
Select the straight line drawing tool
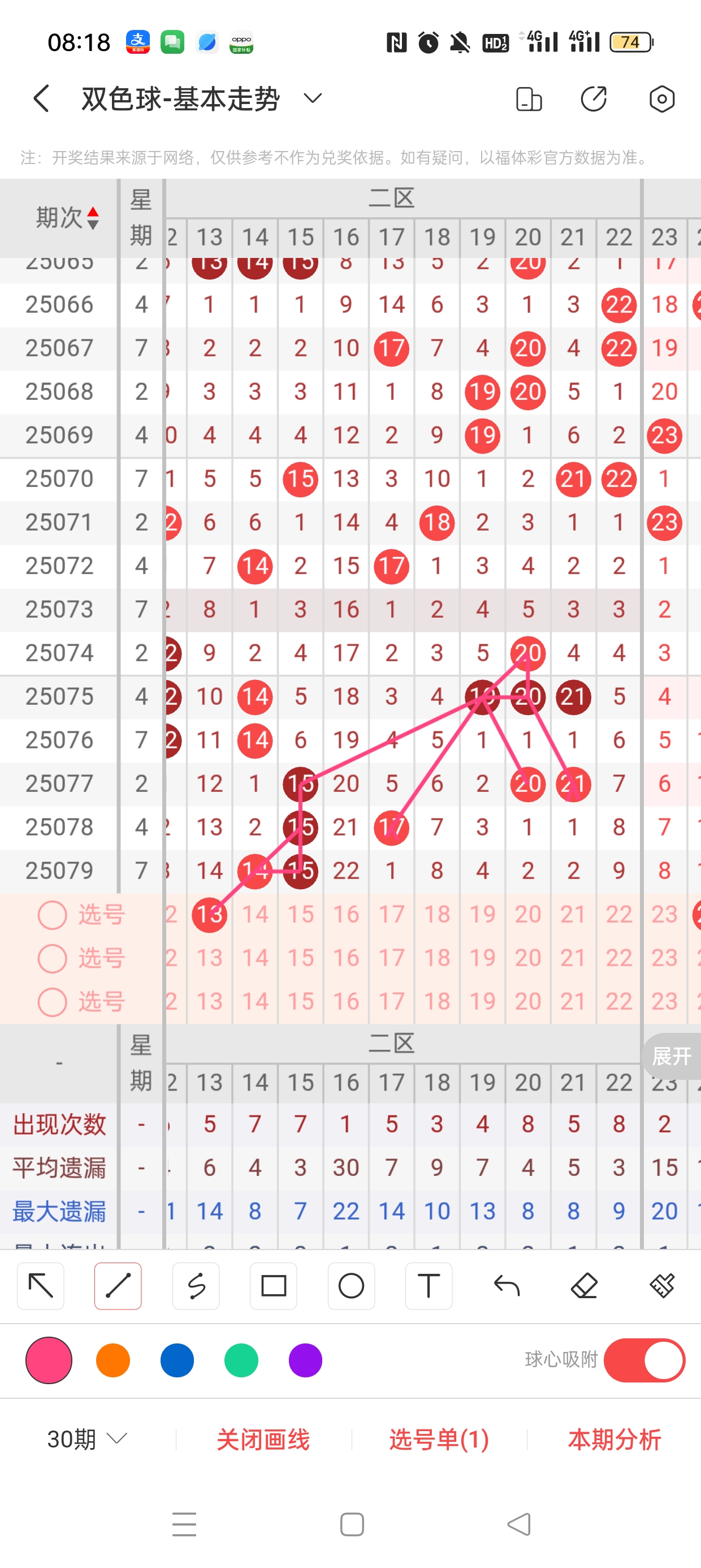118,1286
